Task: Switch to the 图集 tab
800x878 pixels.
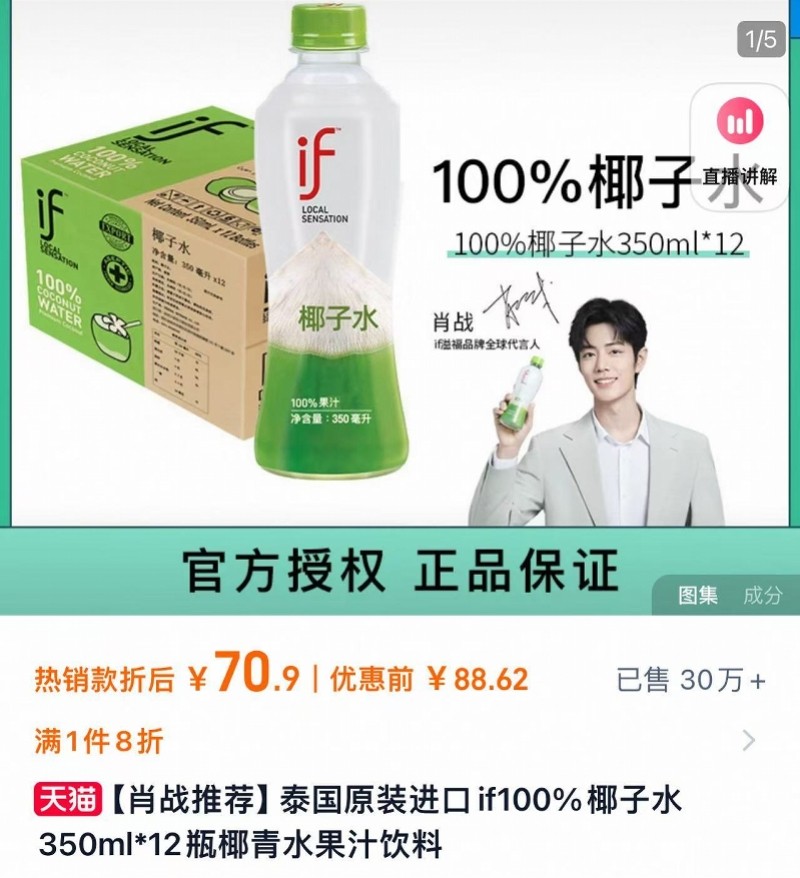Action: click(x=698, y=596)
